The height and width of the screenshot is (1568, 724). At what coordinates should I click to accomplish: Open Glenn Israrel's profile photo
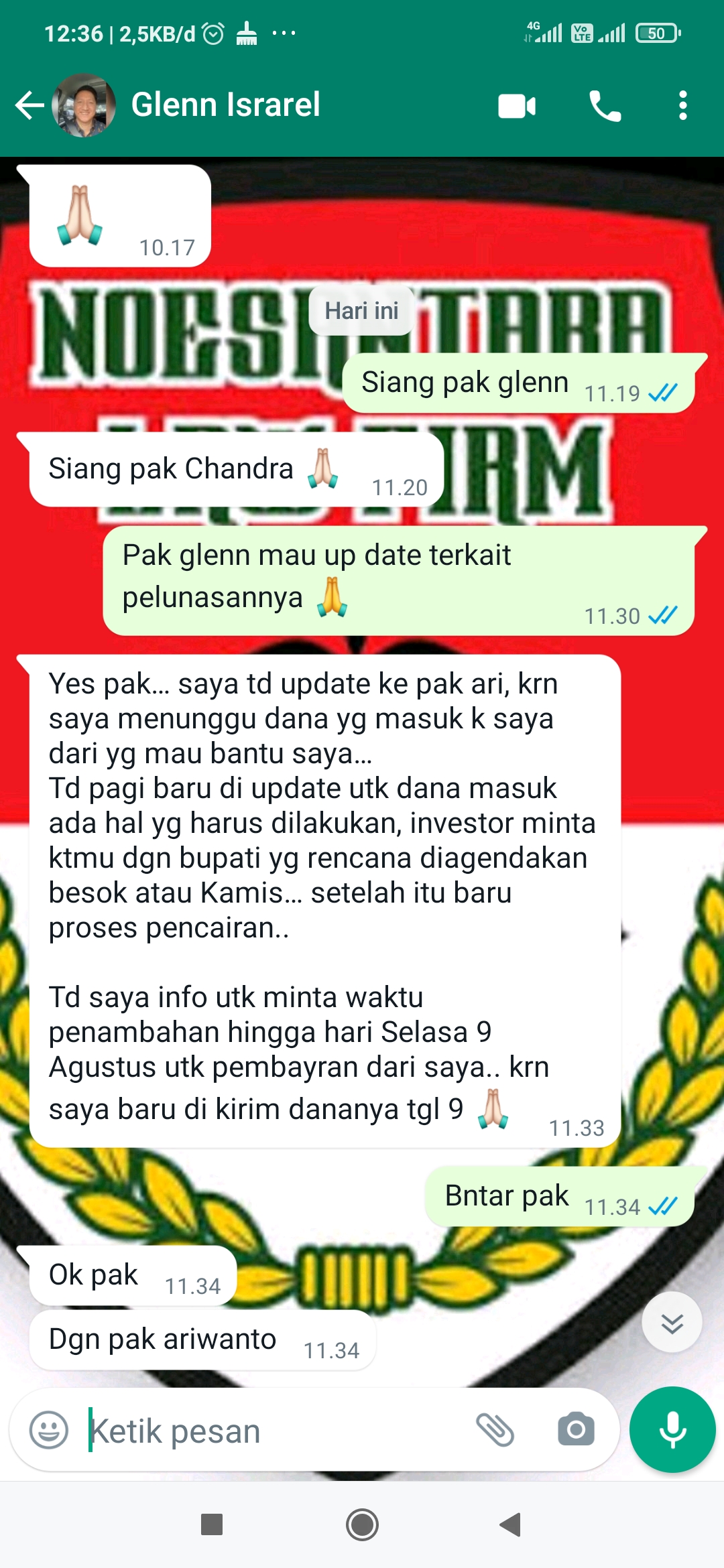pyautogui.click(x=84, y=105)
